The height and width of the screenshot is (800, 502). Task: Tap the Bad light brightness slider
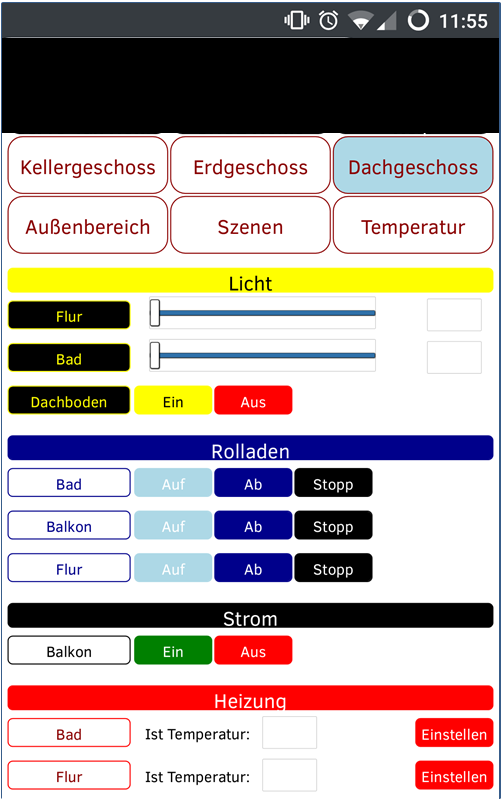pyautogui.click(x=262, y=356)
